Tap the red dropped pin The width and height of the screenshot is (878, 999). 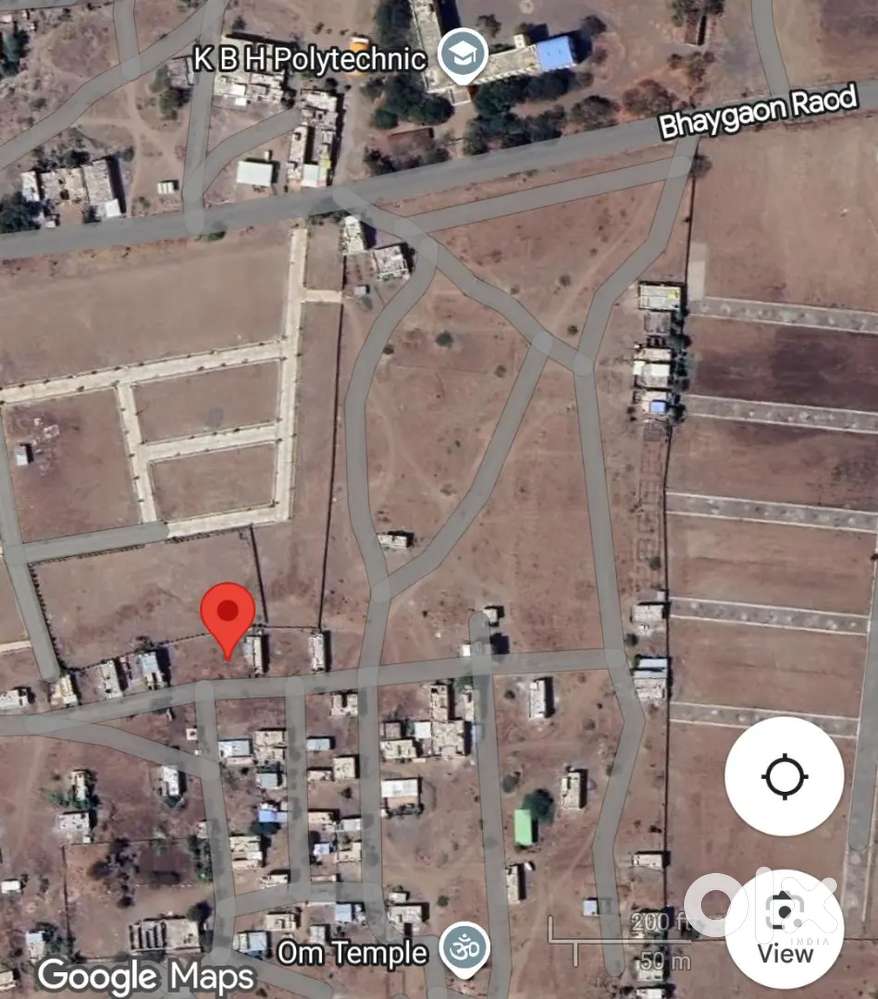click(x=228, y=613)
